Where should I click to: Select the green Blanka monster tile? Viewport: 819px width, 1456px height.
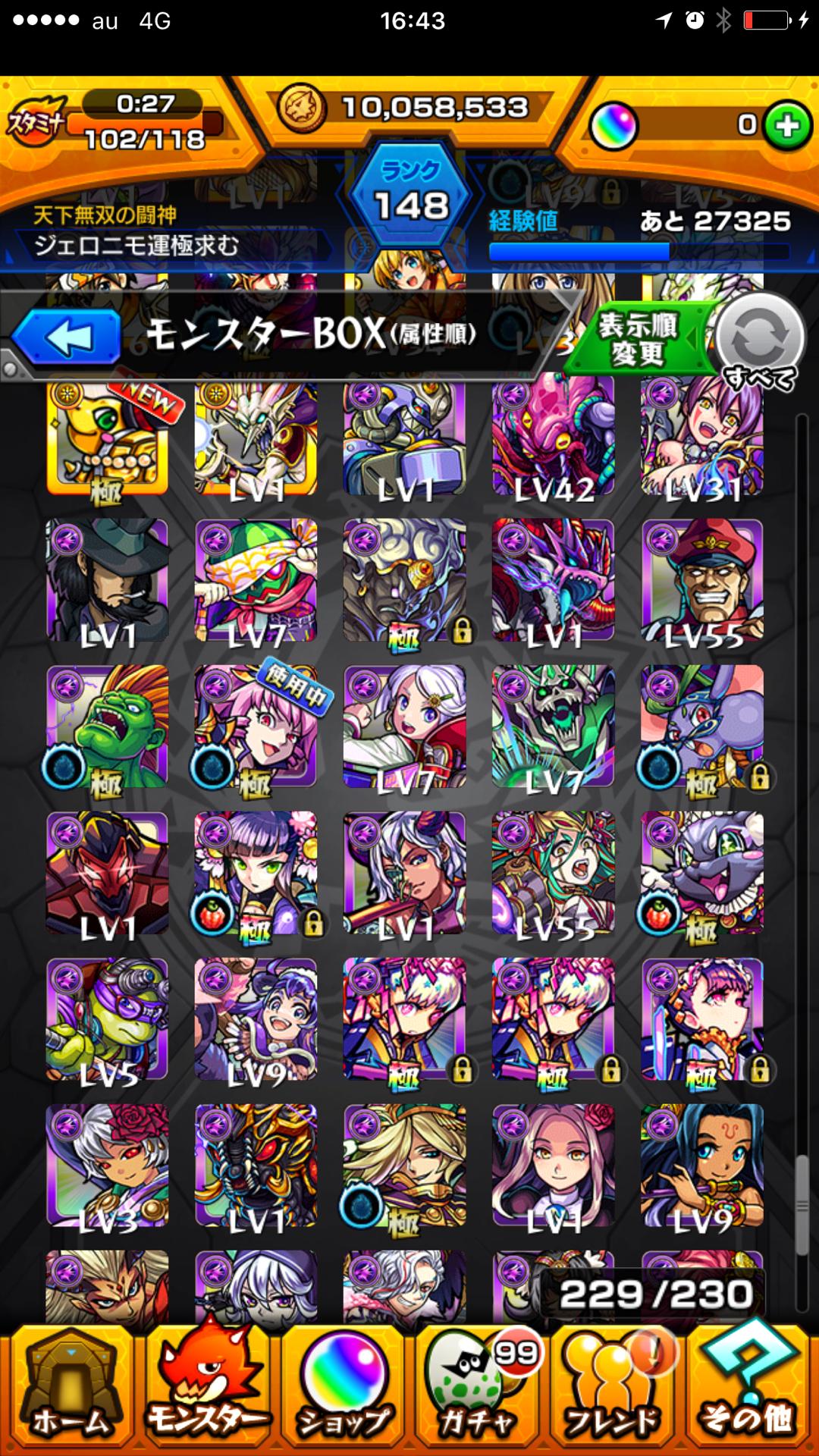(x=107, y=726)
